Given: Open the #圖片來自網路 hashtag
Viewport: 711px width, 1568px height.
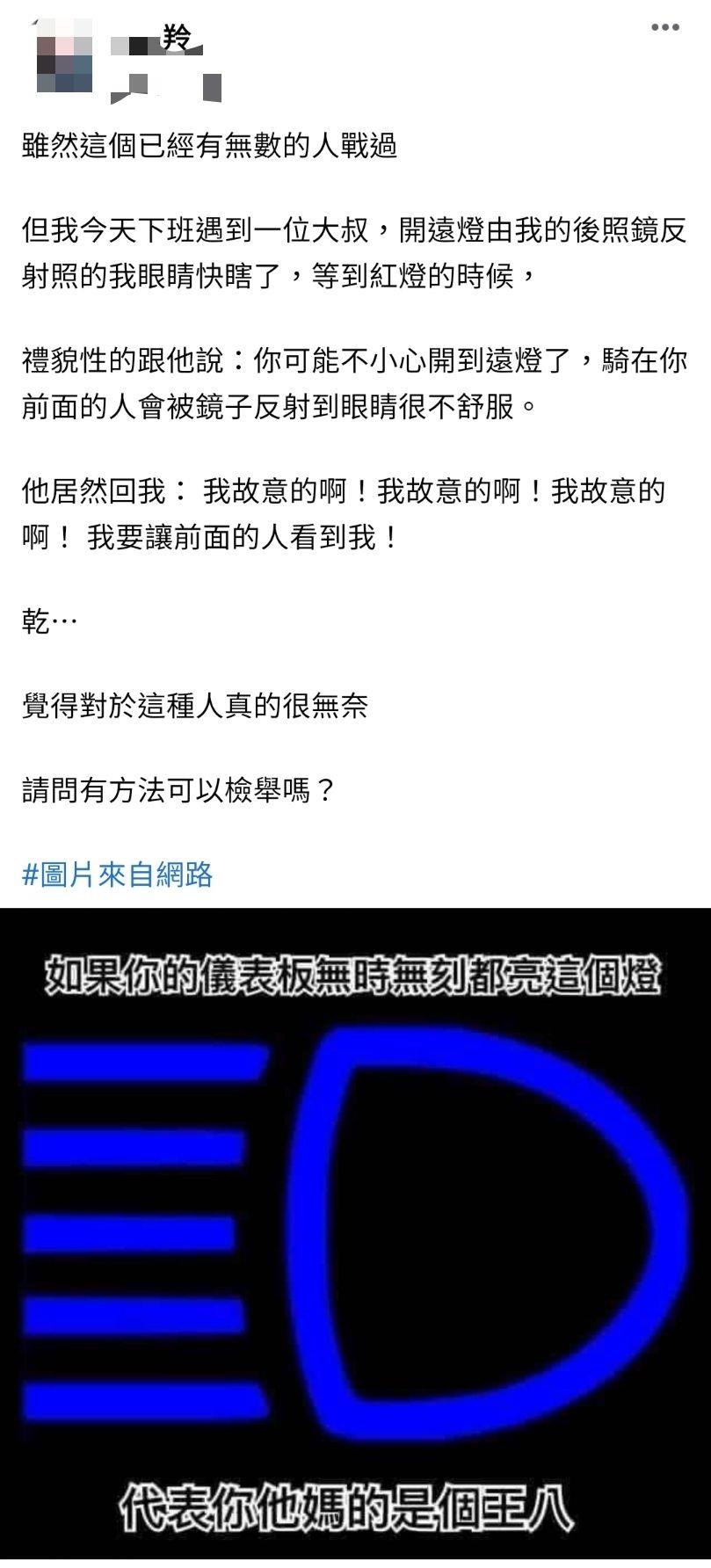Looking at the screenshot, I should click(x=117, y=875).
